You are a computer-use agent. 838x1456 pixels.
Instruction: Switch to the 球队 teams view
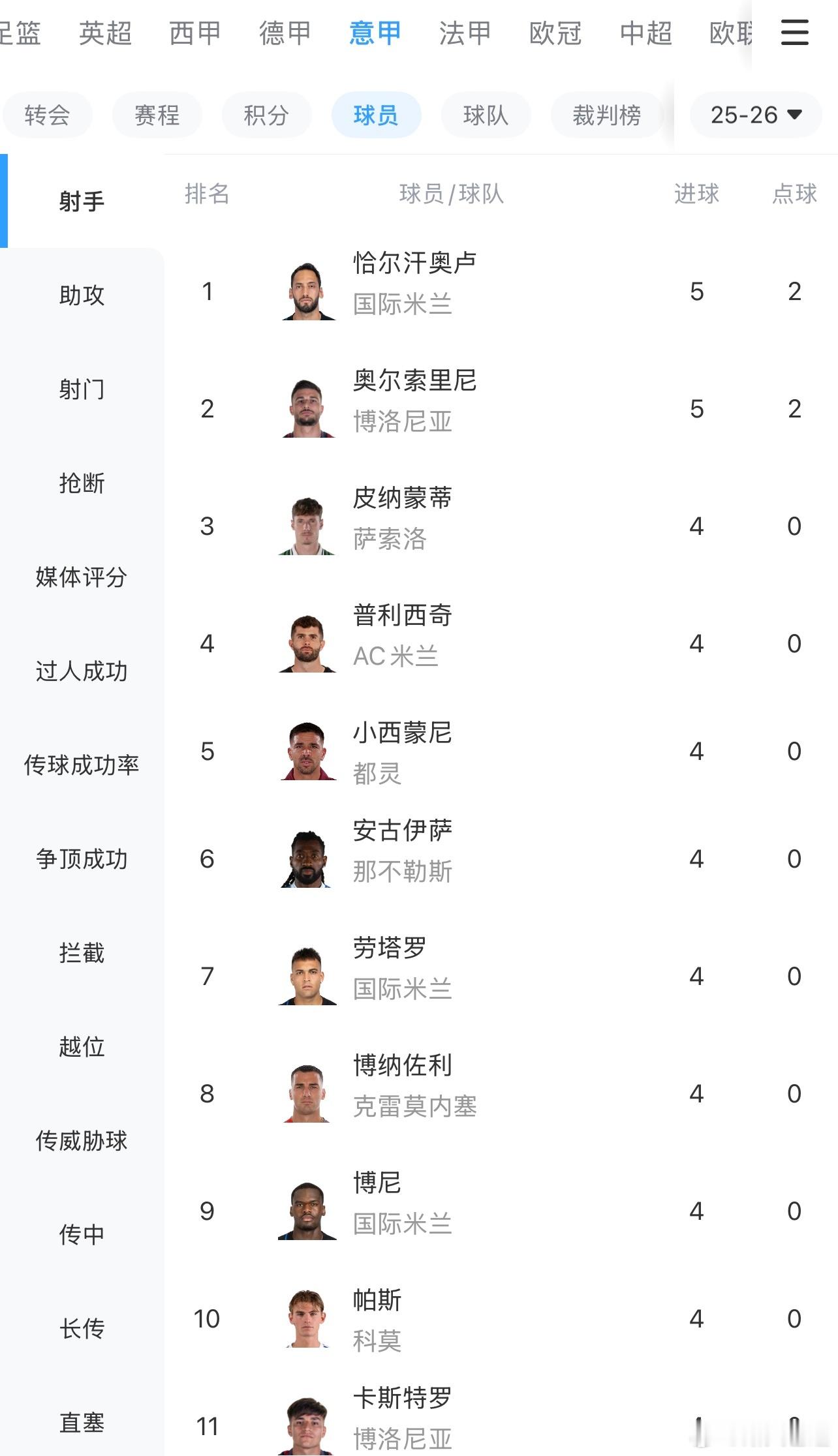pyautogui.click(x=484, y=115)
